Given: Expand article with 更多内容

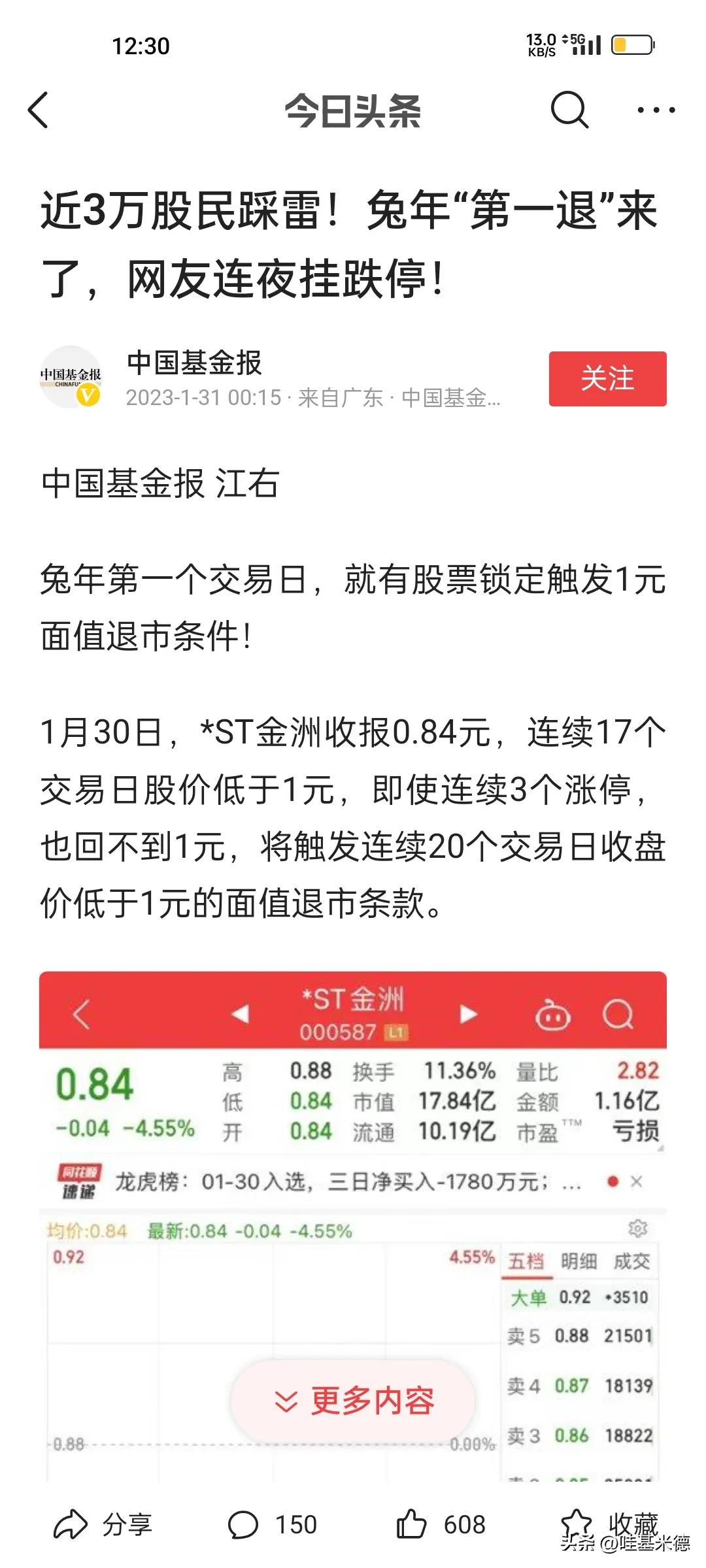Looking at the screenshot, I should 353,1400.
